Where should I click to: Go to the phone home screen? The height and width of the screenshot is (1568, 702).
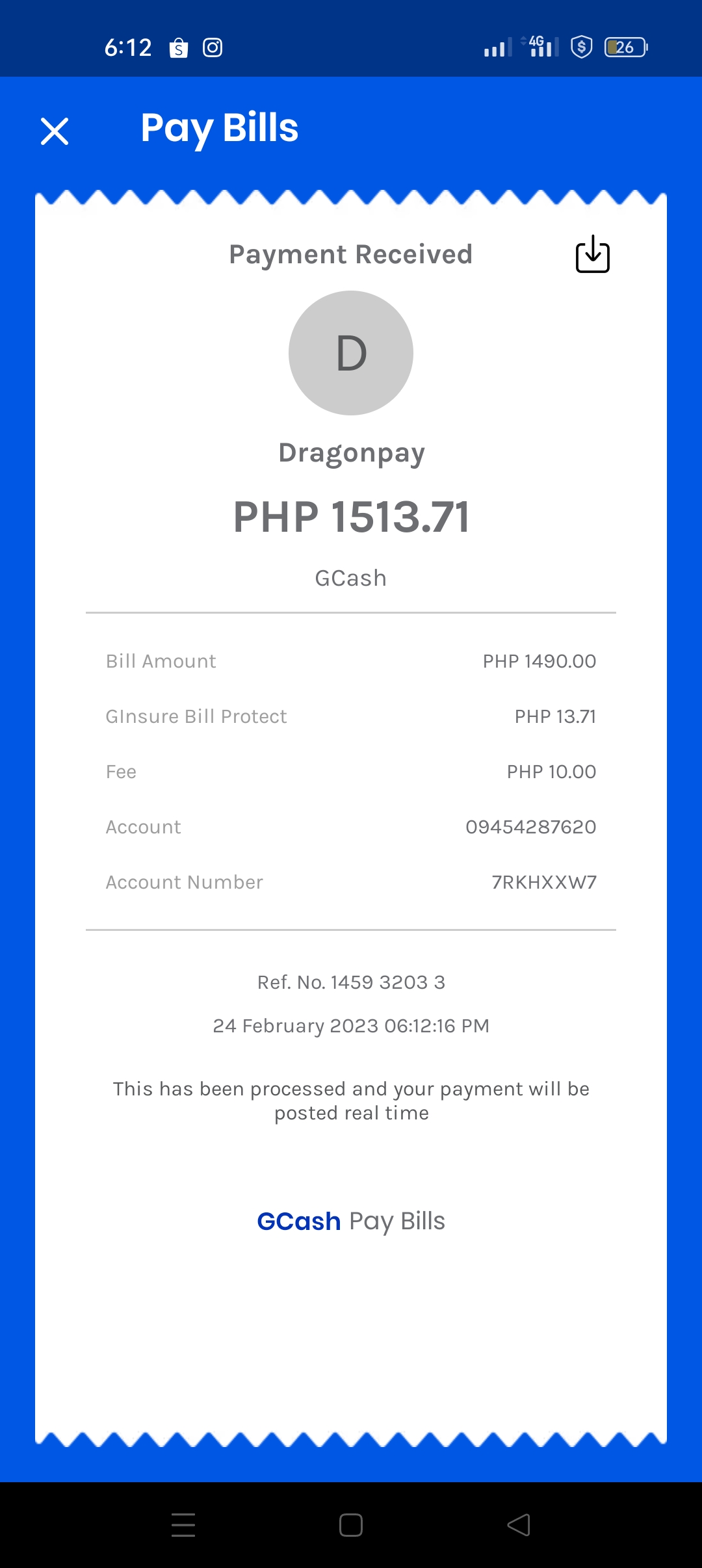[351, 1525]
